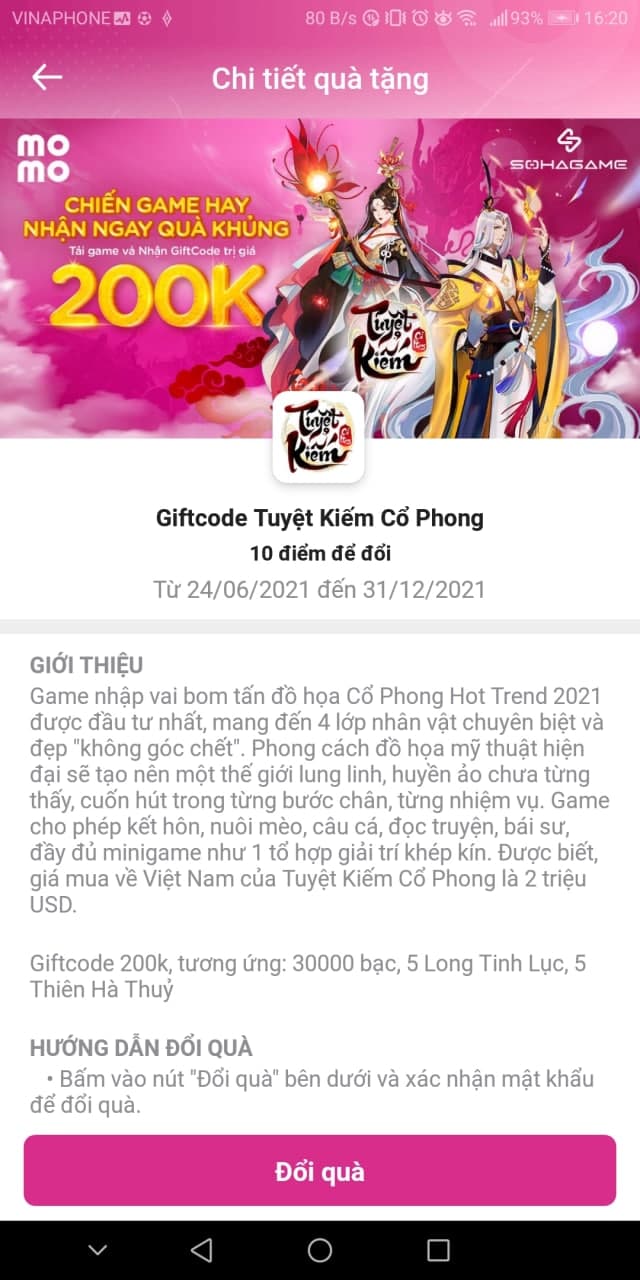Image resolution: width=640 pixels, height=1280 pixels.
Task: Go to the system home screen
Action: (320, 1250)
